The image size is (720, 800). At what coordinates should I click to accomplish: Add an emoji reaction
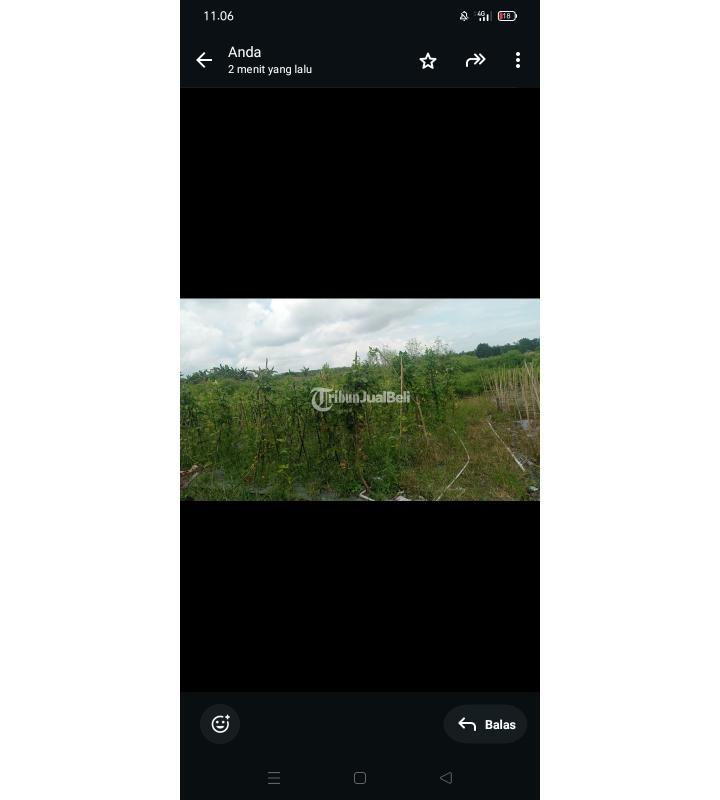tap(220, 724)
